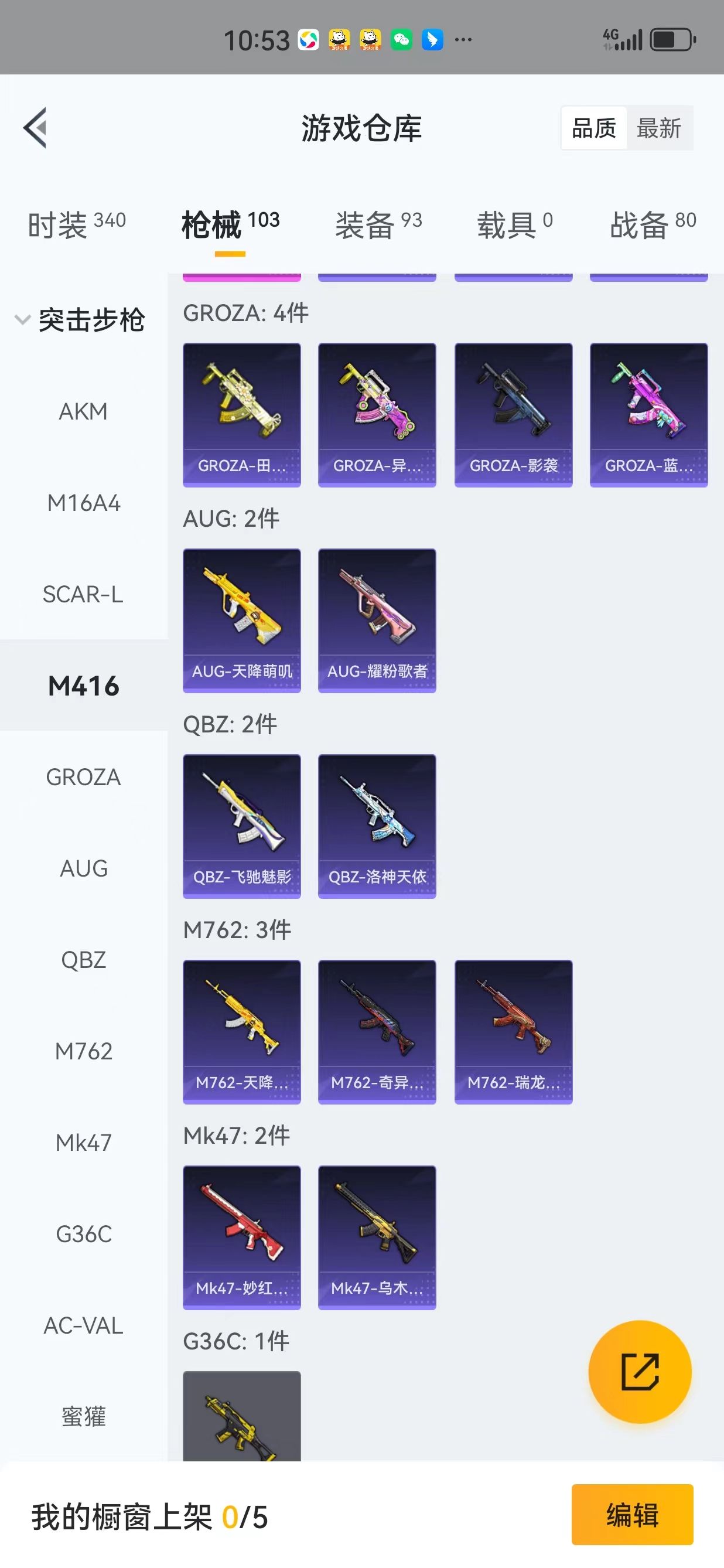Screen dimensions: 724x1568
Task: Select M16A4 in the sidebar
Action: [x=83, y=503]
